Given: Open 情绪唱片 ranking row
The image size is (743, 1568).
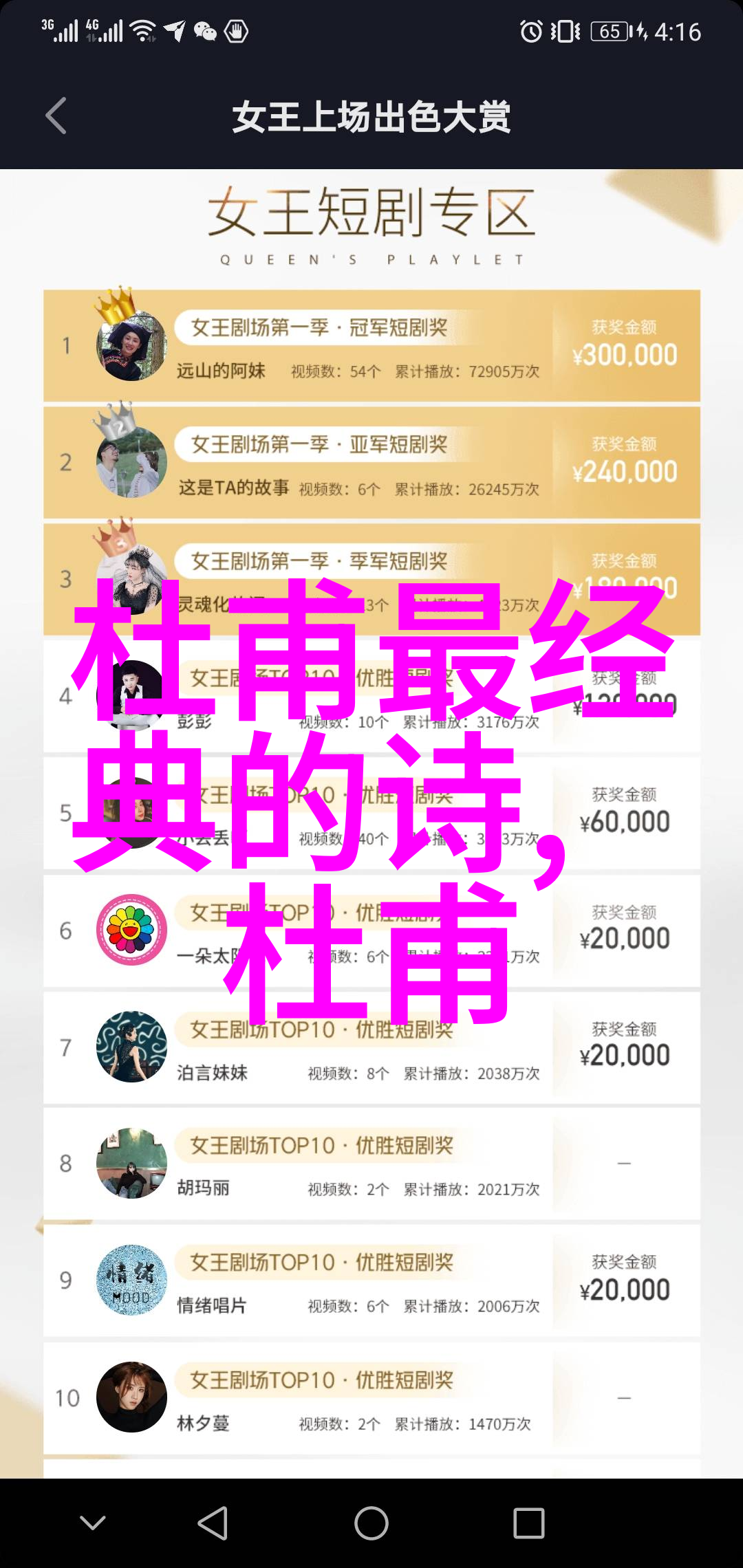Looking at the screenshot, I should coord(371,1281).
